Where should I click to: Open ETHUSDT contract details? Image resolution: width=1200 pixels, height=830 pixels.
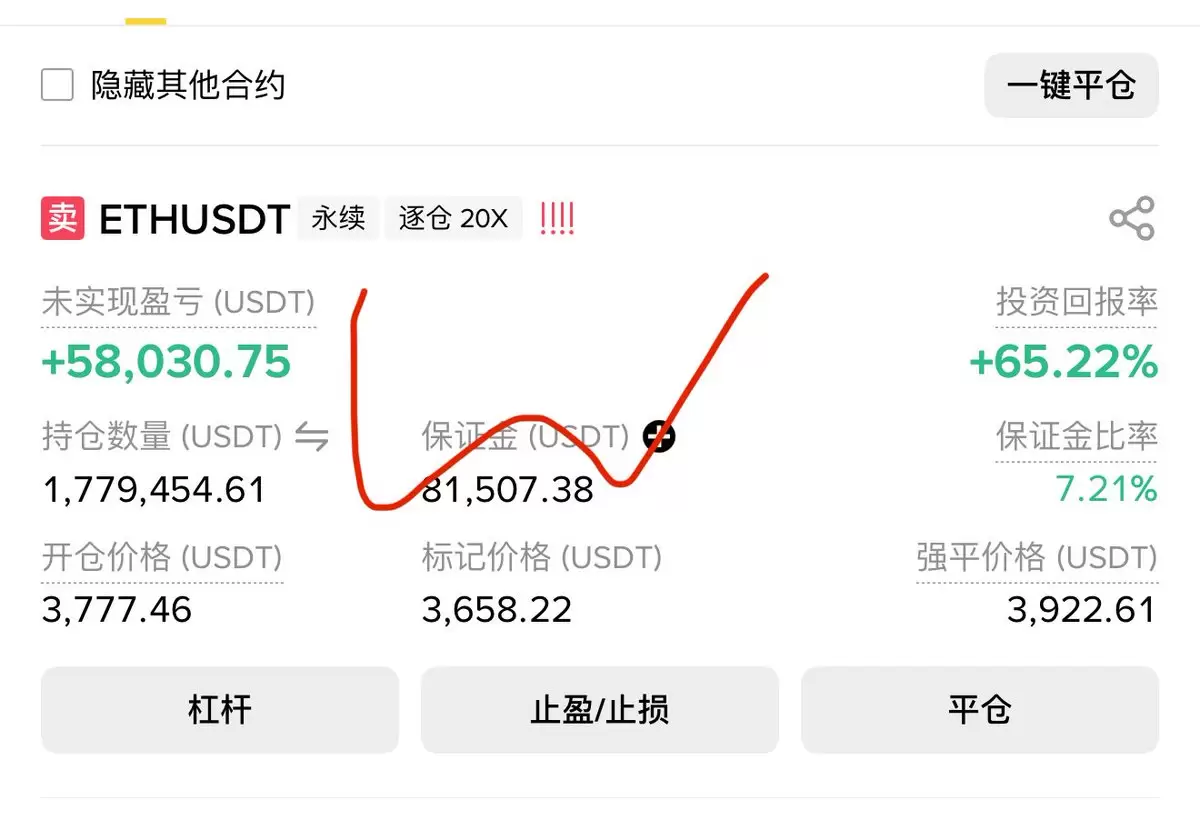coord(195,218)
